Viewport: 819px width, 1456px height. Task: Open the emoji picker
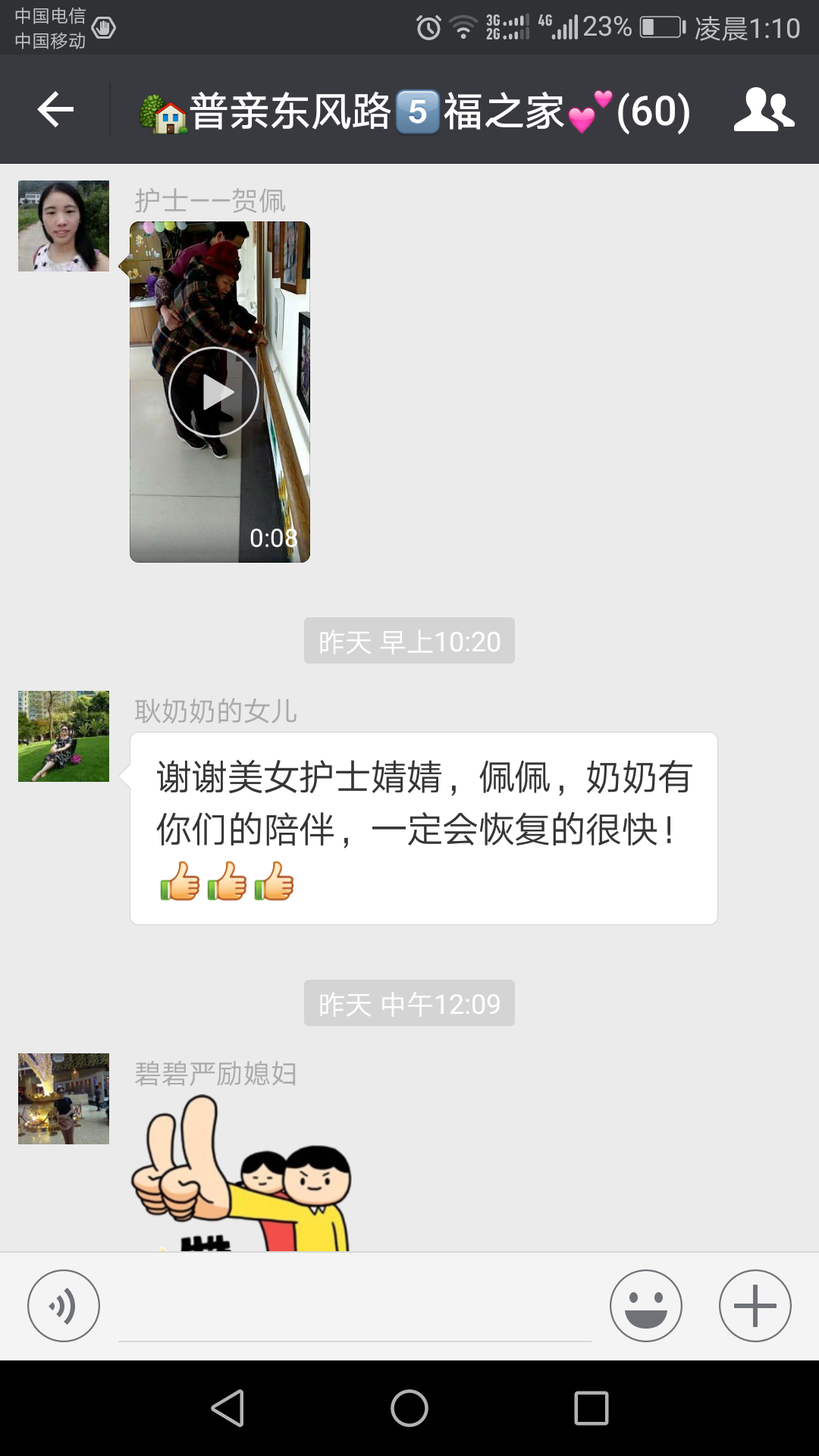tap(646, 1306)
